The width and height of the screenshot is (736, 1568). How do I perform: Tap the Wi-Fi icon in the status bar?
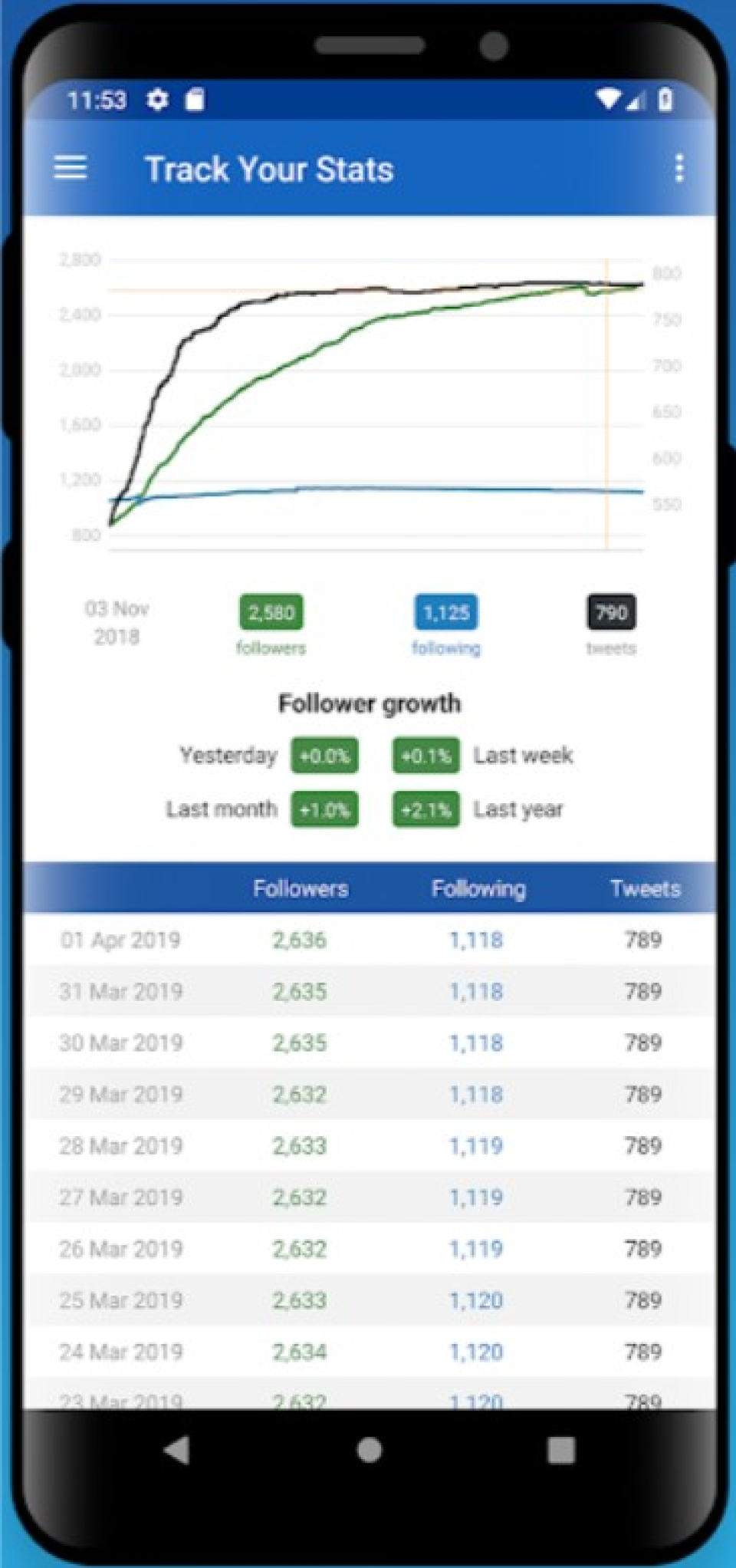click(608, 98)
